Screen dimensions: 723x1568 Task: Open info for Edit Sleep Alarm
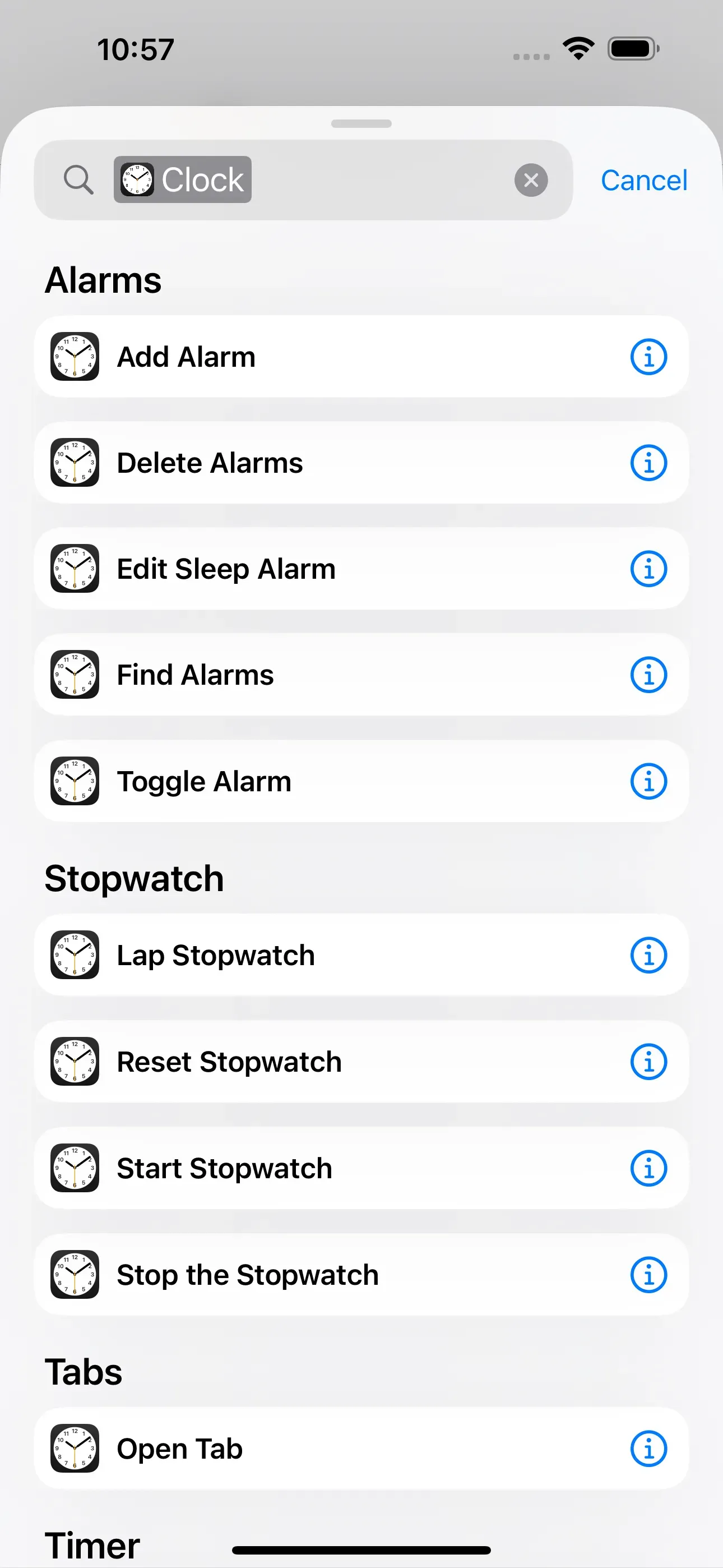point(648,569)
